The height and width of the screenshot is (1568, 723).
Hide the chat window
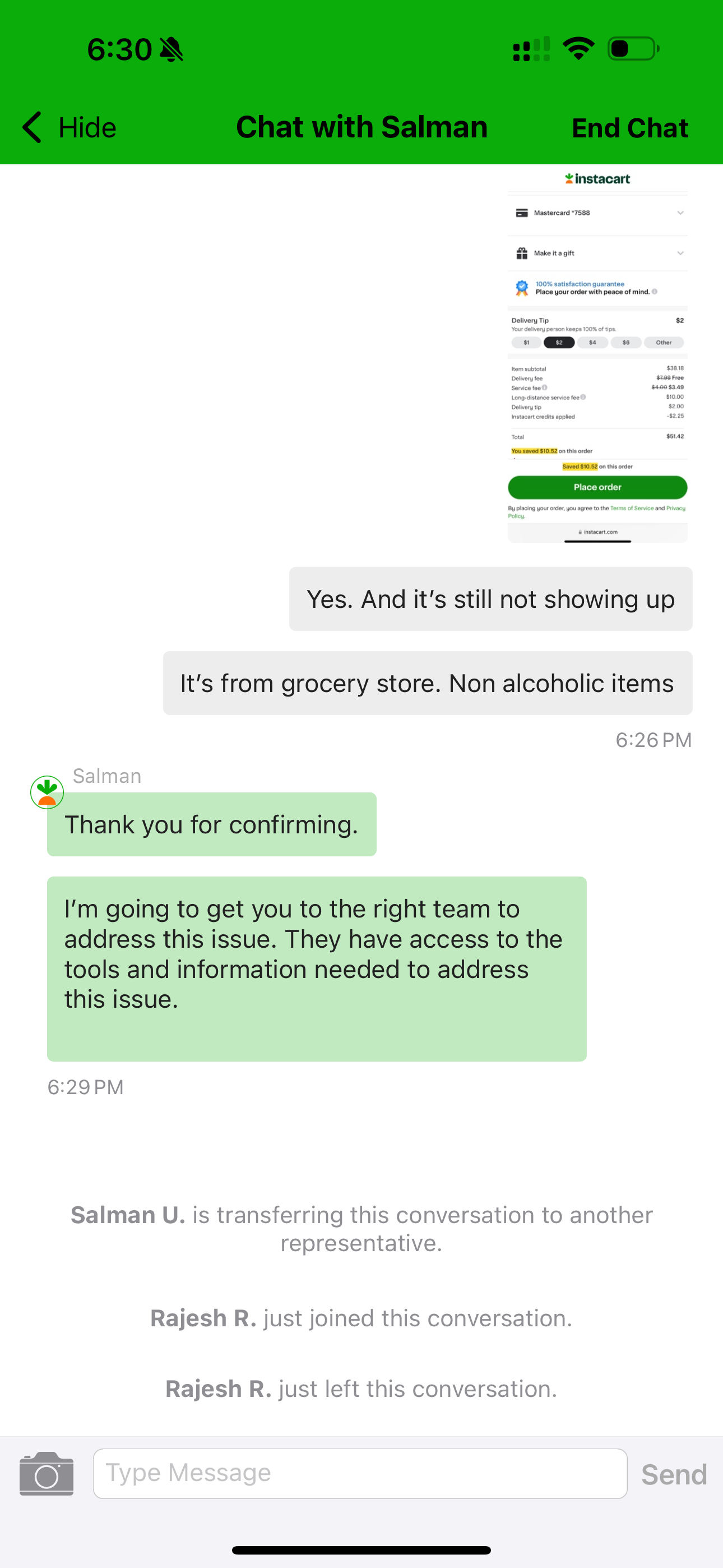[x=69, y=128]
